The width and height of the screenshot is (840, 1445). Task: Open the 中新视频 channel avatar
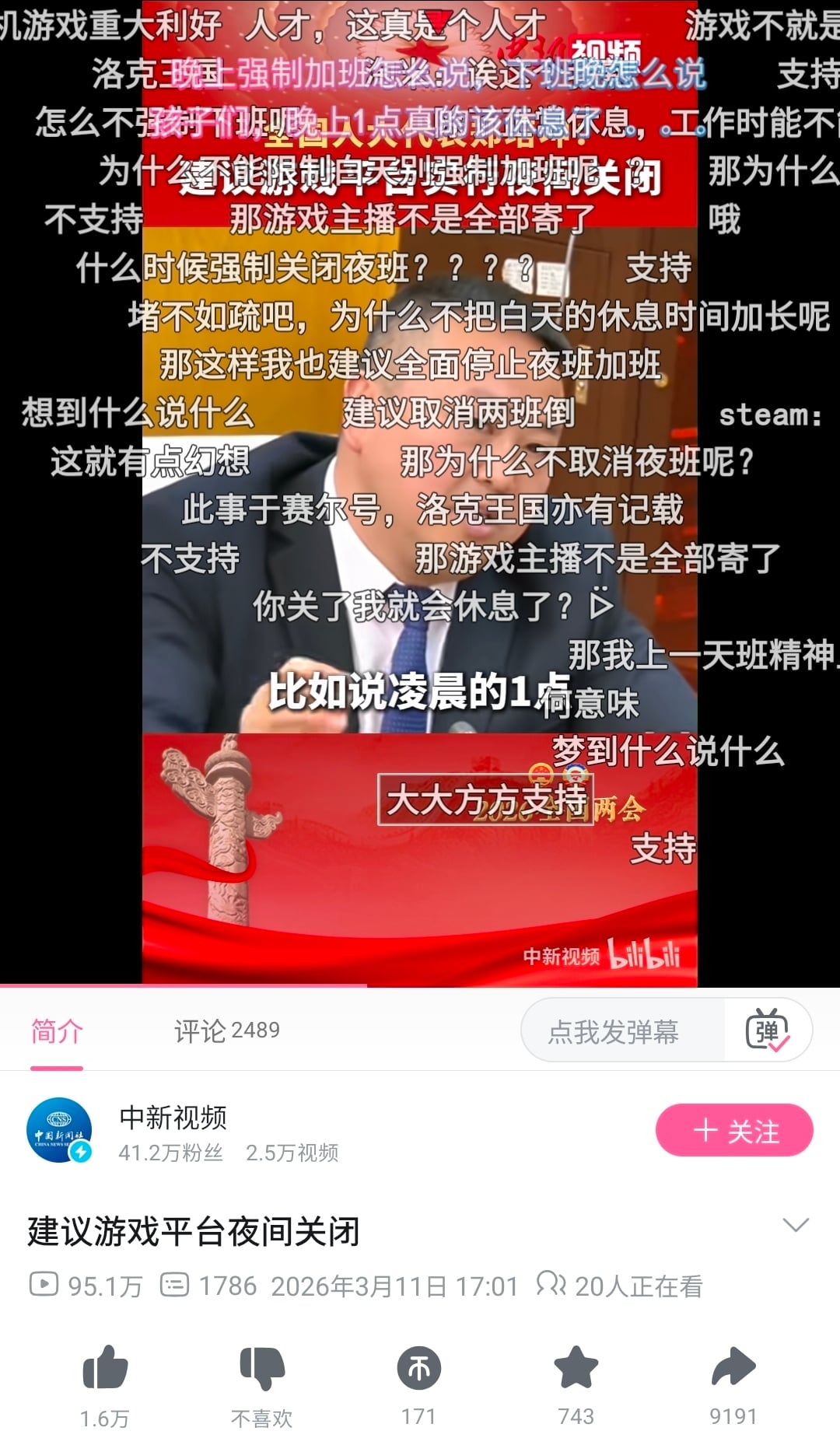pos(59,1130)
